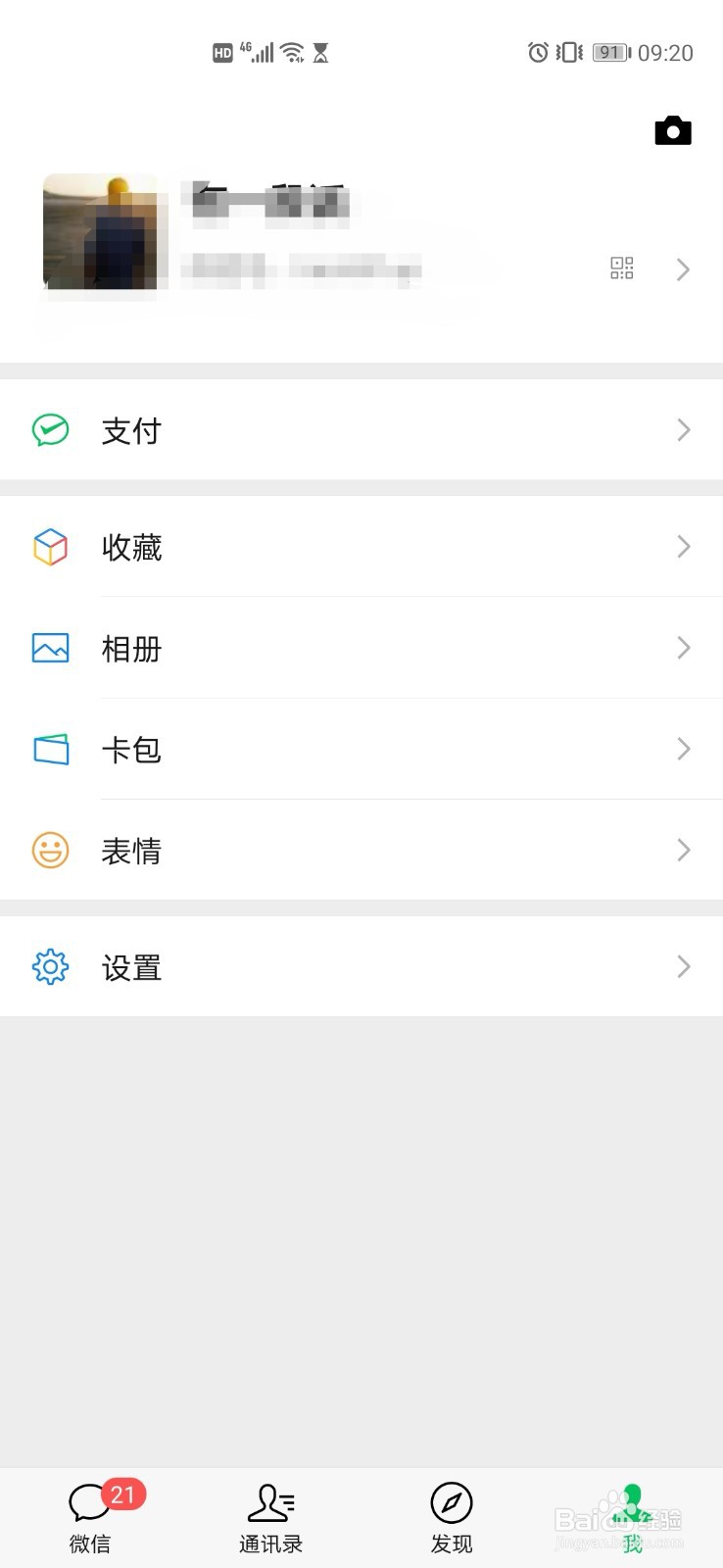Tap the profile avatar photo
This screenshot has height=1568, width=723.
click(103, 233)
